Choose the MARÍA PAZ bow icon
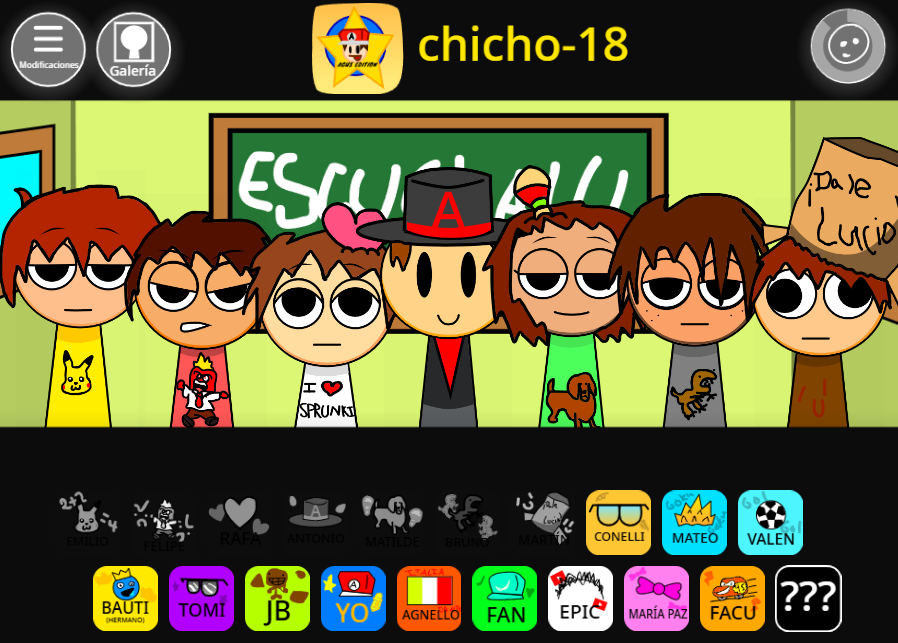The width and height of the screenshot is (898, 643). pyautogui.click(x=656, y=598)
